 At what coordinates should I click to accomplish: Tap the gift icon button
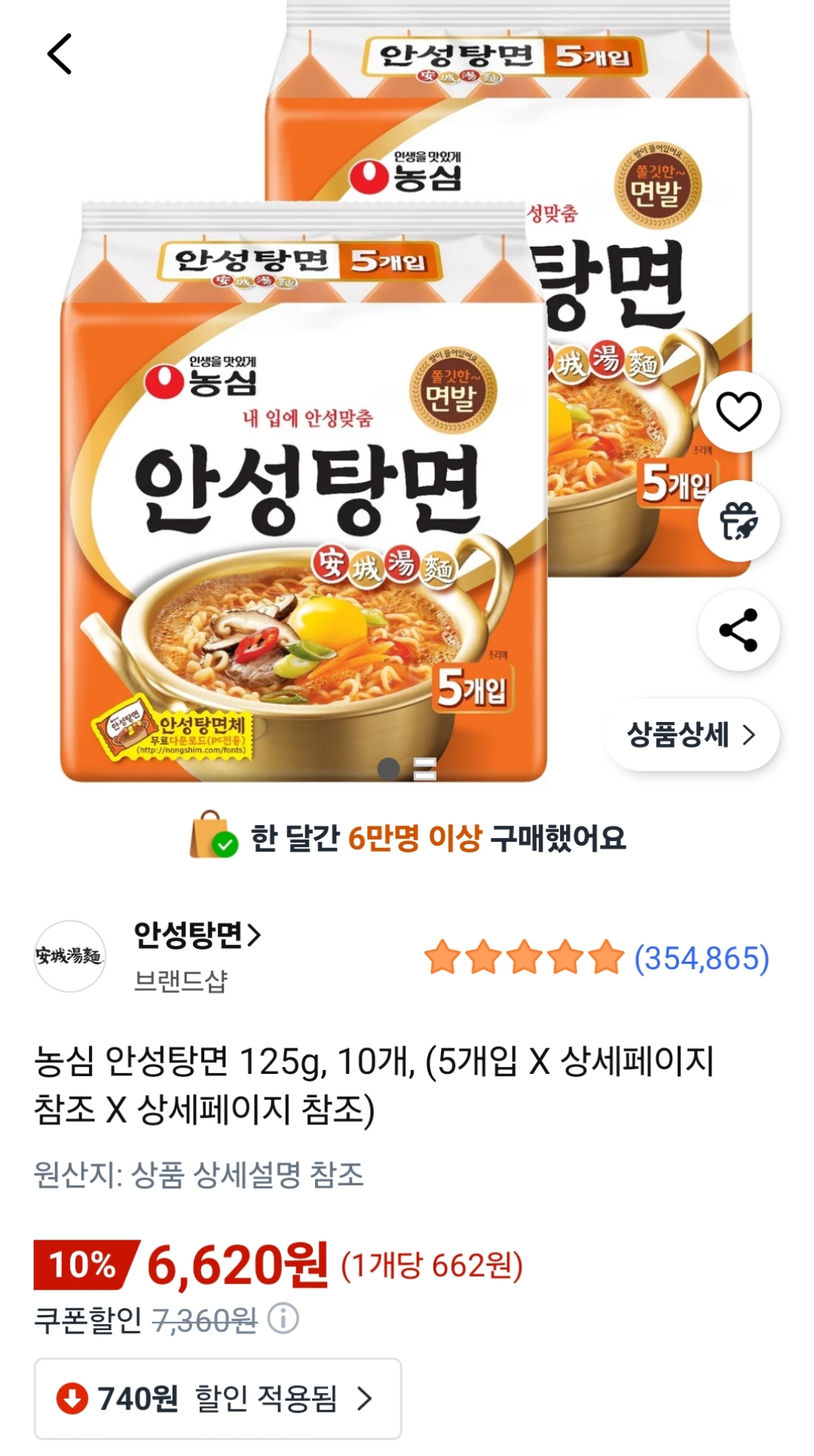[738, 521]
